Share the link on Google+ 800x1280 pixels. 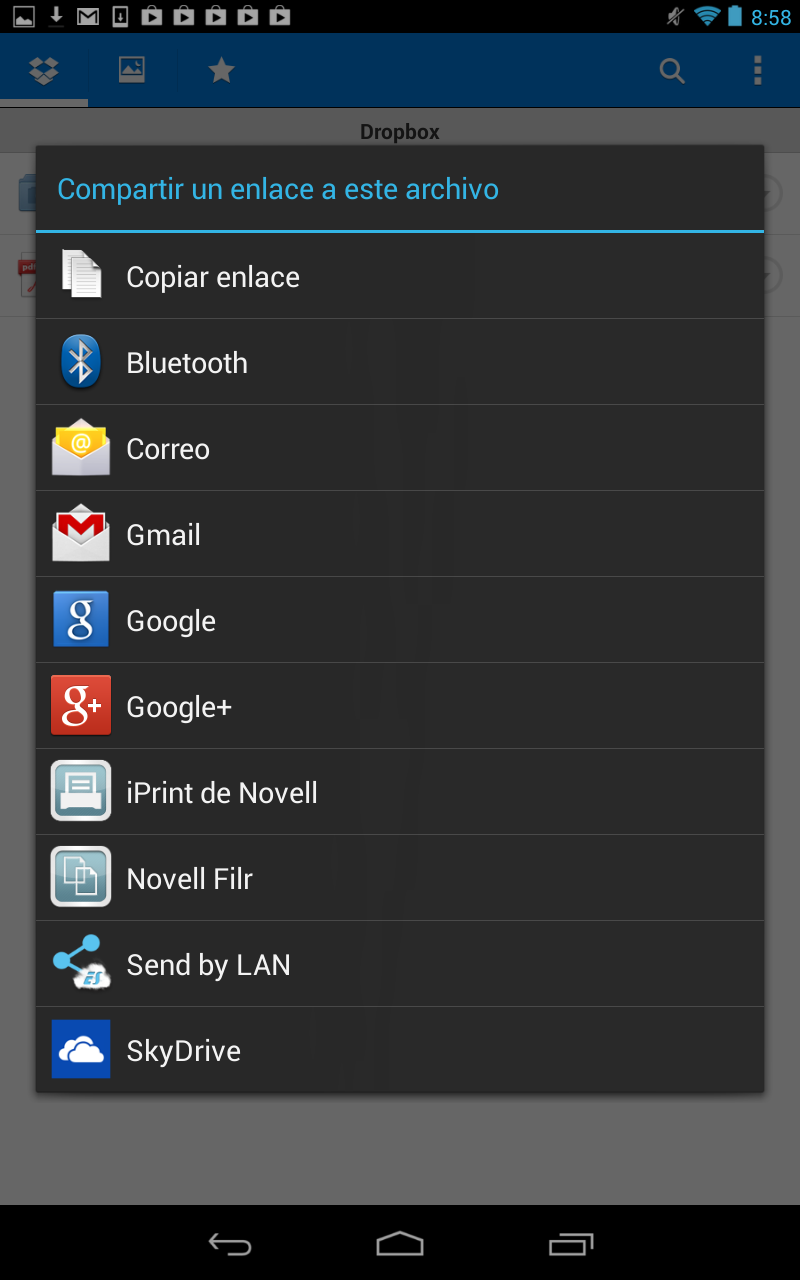[400, 707]
